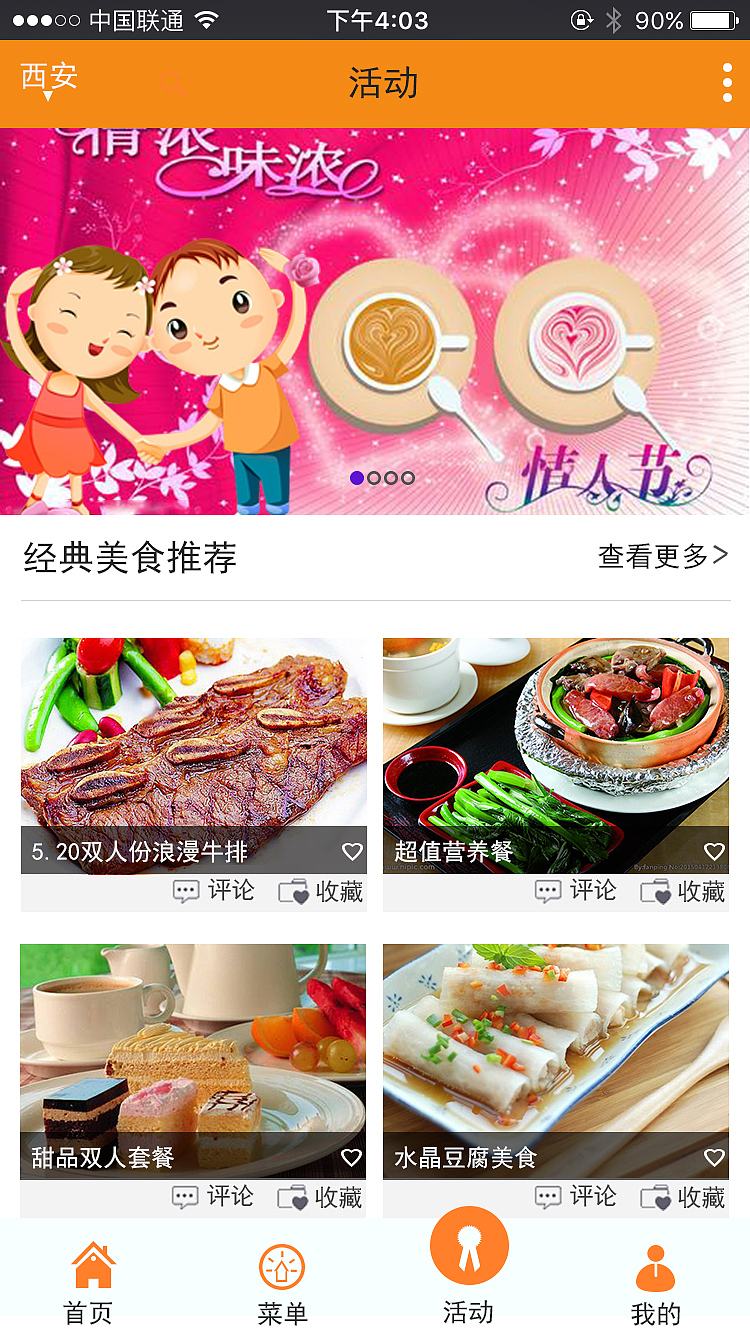Toggle the heart on the 甜品双人套餐 card

point(351,1157)
